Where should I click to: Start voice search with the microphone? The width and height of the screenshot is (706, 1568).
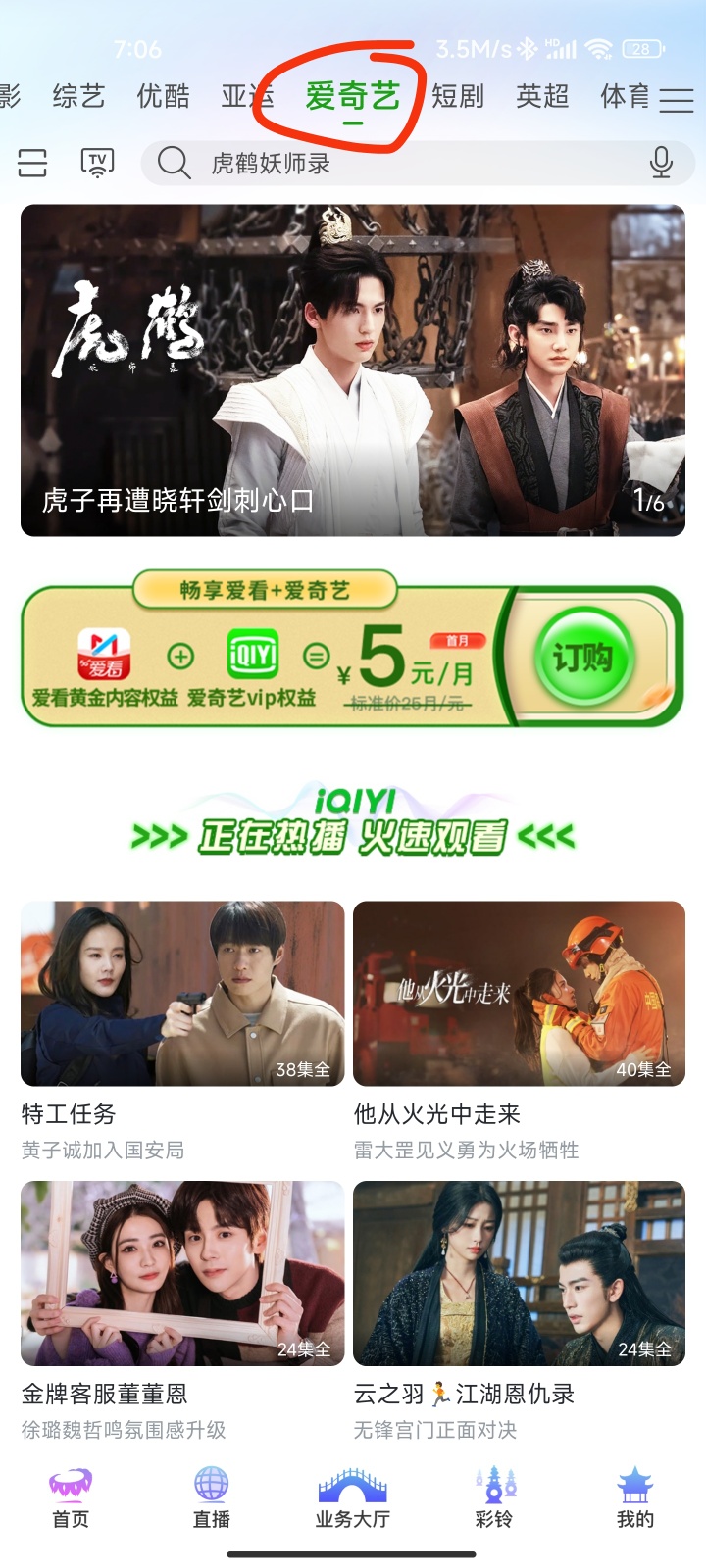pyautogui.click(x=661, y=163)
